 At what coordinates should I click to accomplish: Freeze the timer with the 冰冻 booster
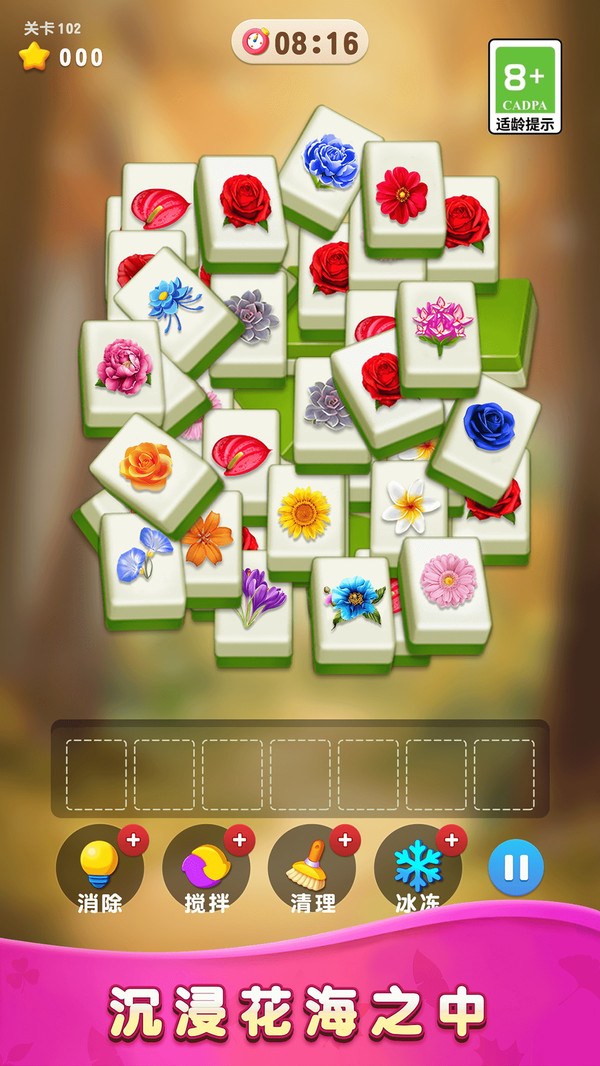click(x=417, y=868)
